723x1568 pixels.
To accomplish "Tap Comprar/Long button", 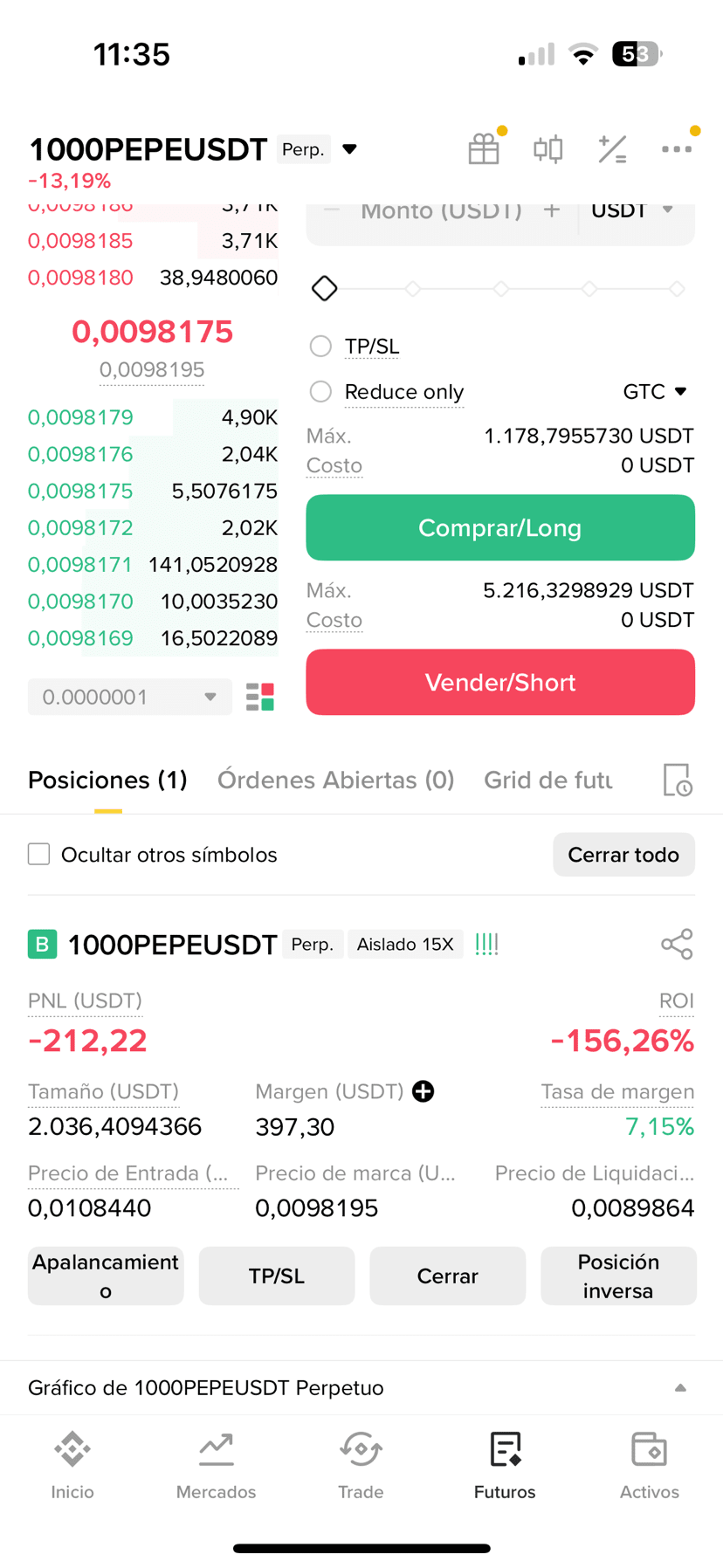I will [x=500, y=528].
